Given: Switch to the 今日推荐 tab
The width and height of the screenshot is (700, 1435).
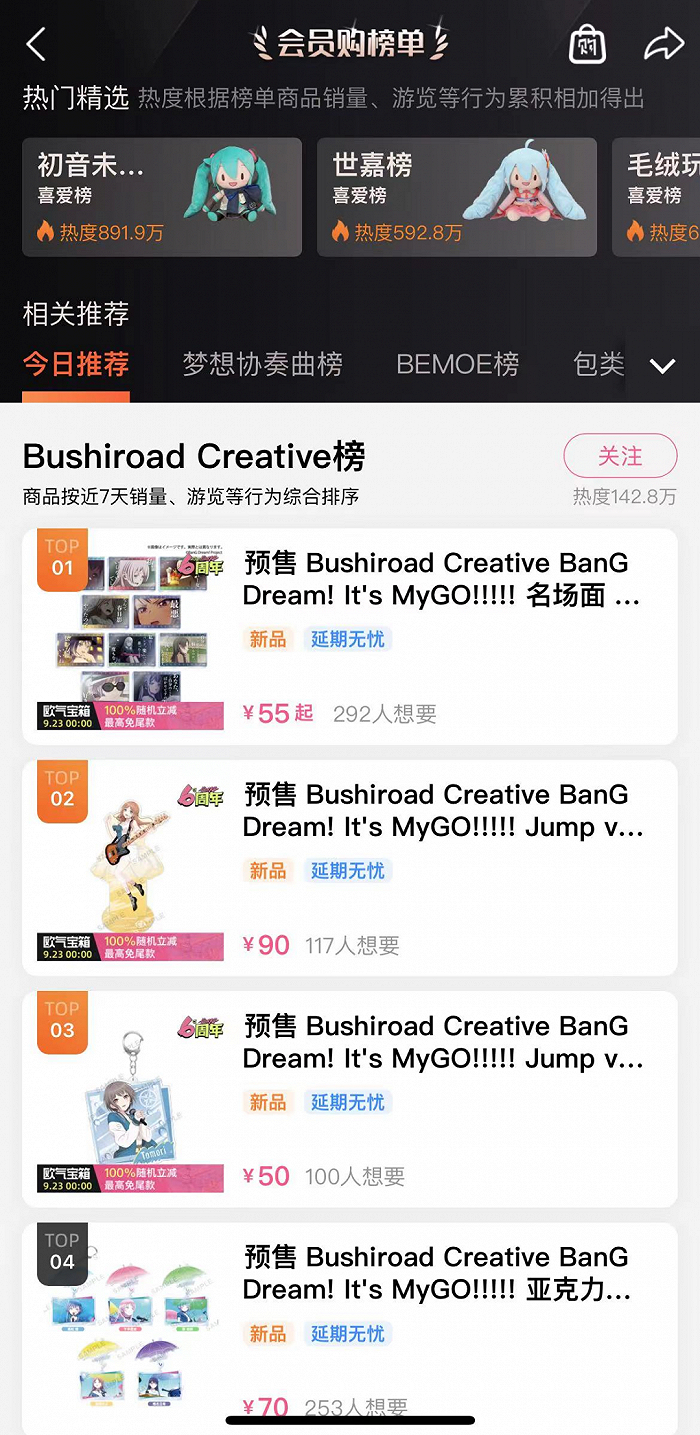Looking at the screenshot, I should click(76, 364).
